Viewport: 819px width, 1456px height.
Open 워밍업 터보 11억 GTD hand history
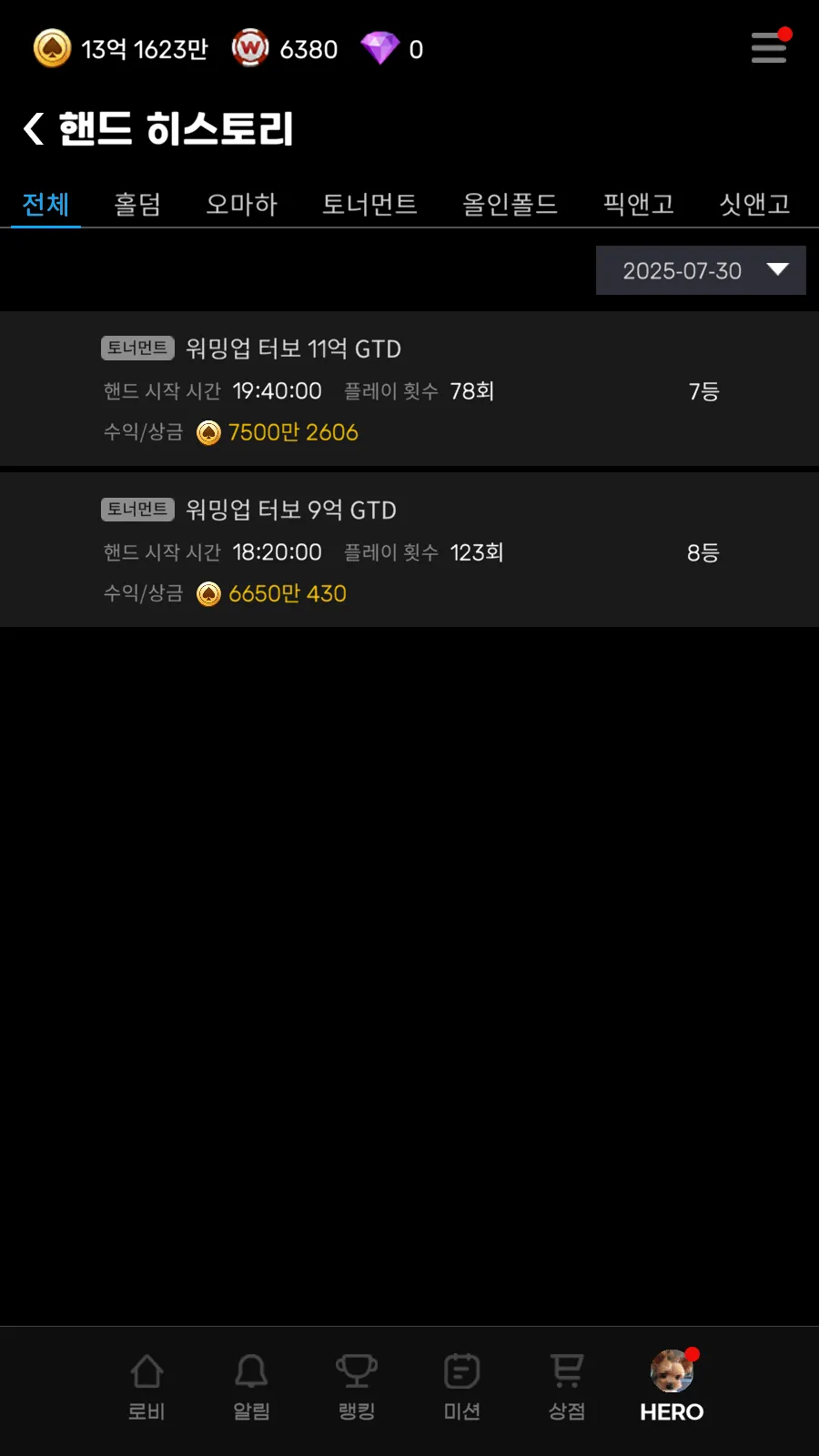pyautogui.click(x=409, y=389)
